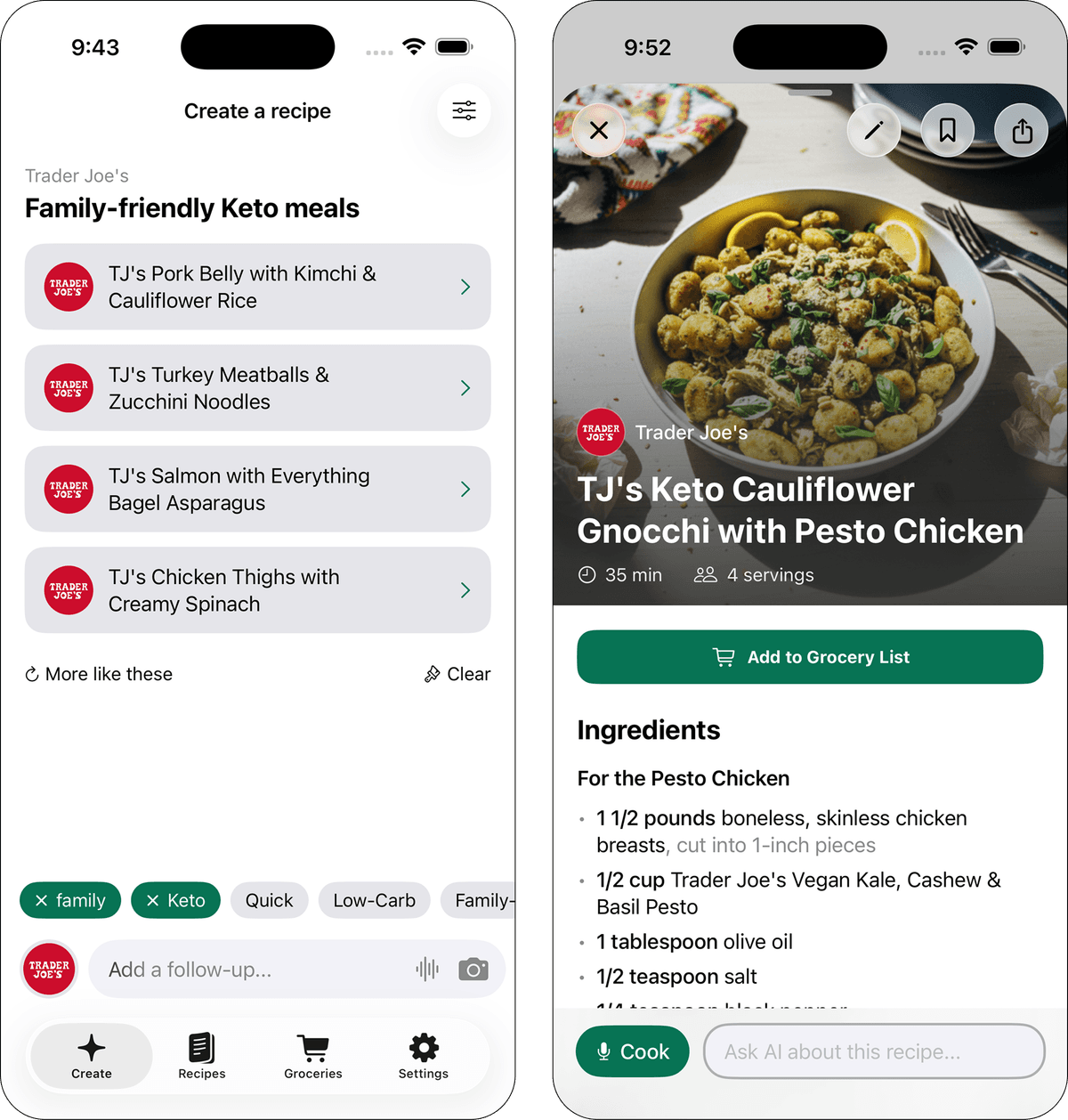Bookmark the Keto Cauliflower Gnocchi recipe
The width and height of the screenshot is (1068, 1120).
[948, 130]
